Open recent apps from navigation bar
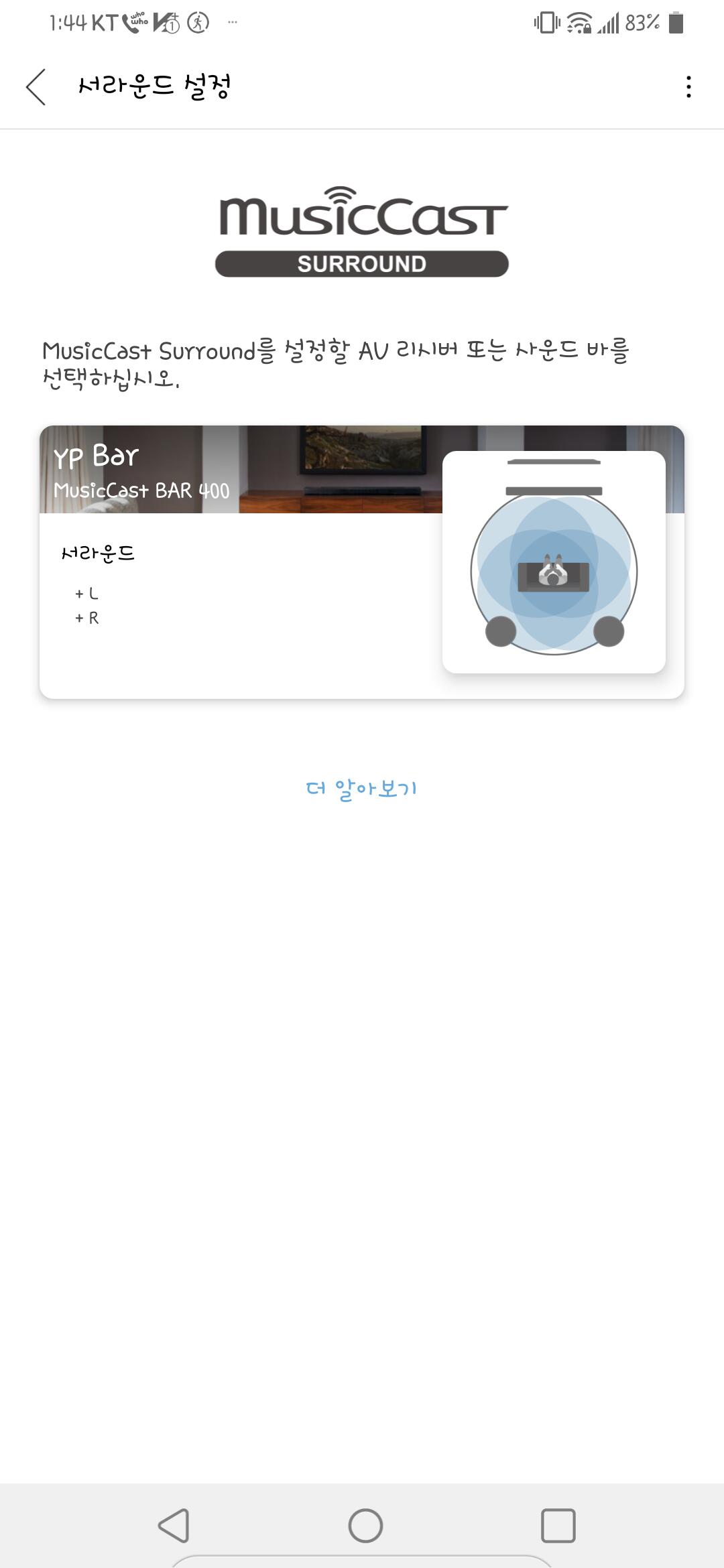The height and width of the screenshot is (1568, 724). [x=558, y=1526]
